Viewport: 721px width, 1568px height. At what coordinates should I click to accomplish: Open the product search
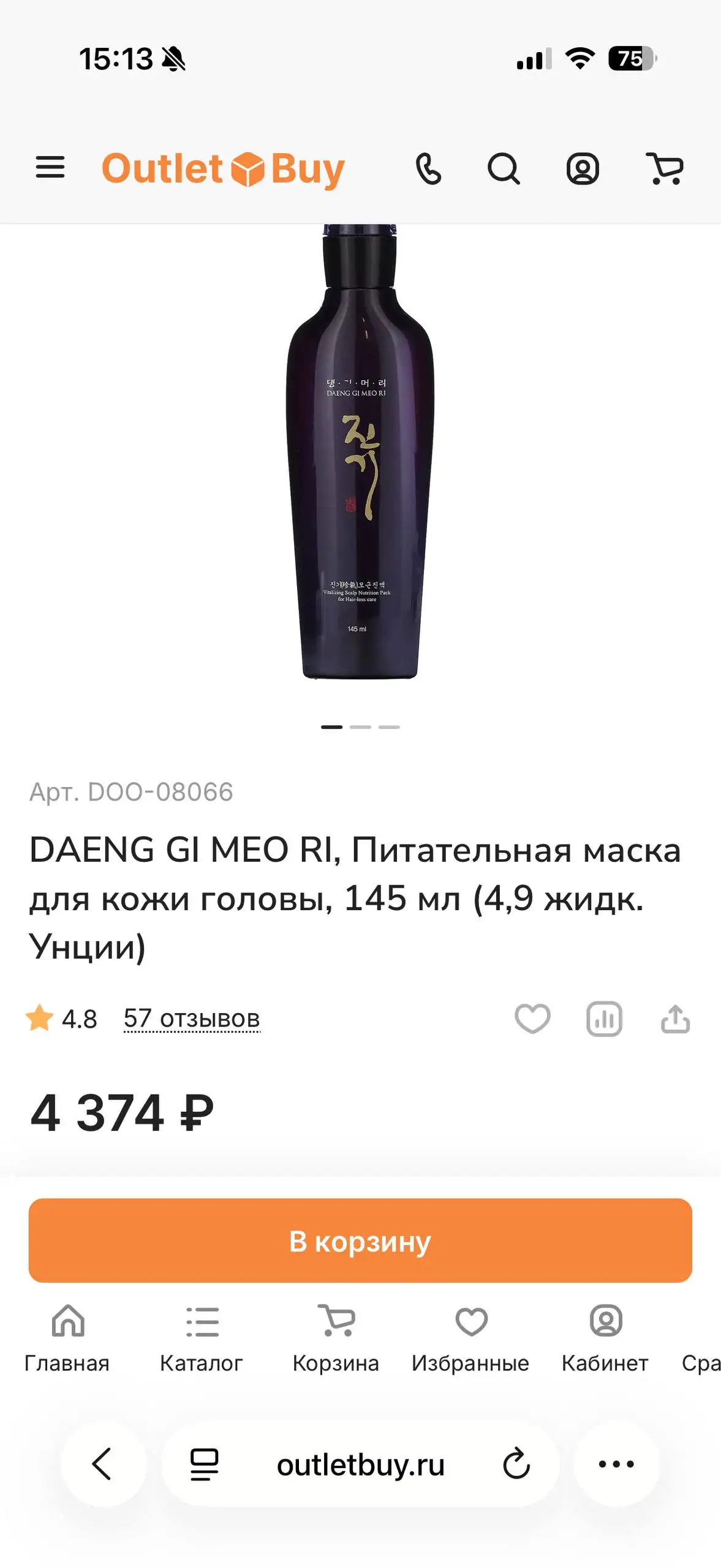505,170
